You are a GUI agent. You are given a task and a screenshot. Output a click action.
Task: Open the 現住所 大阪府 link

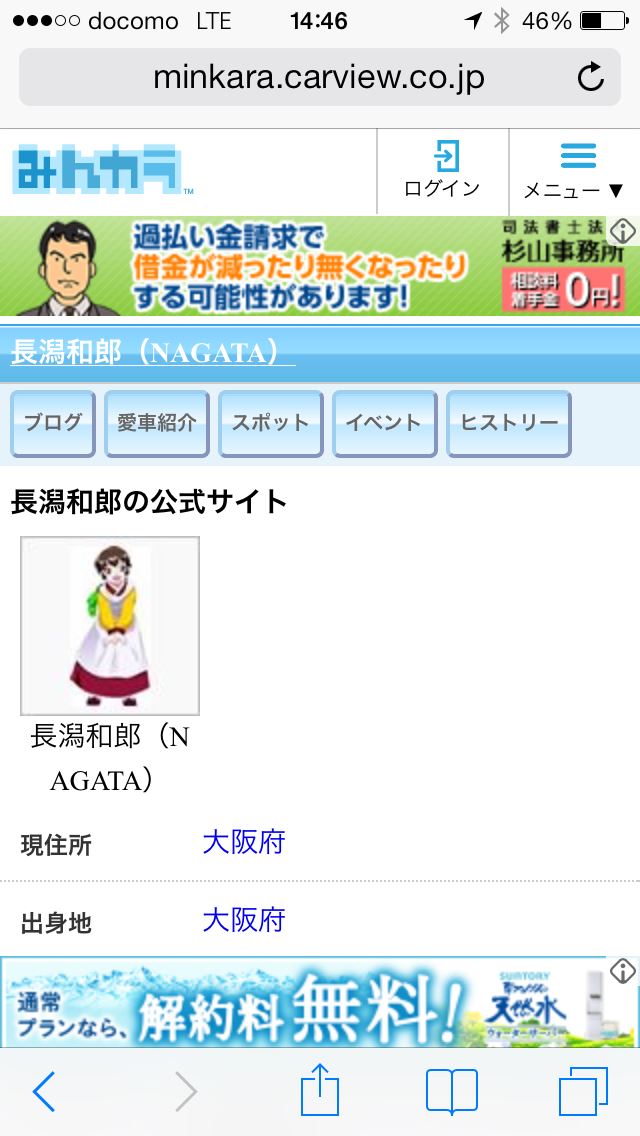tap(244, 843)
